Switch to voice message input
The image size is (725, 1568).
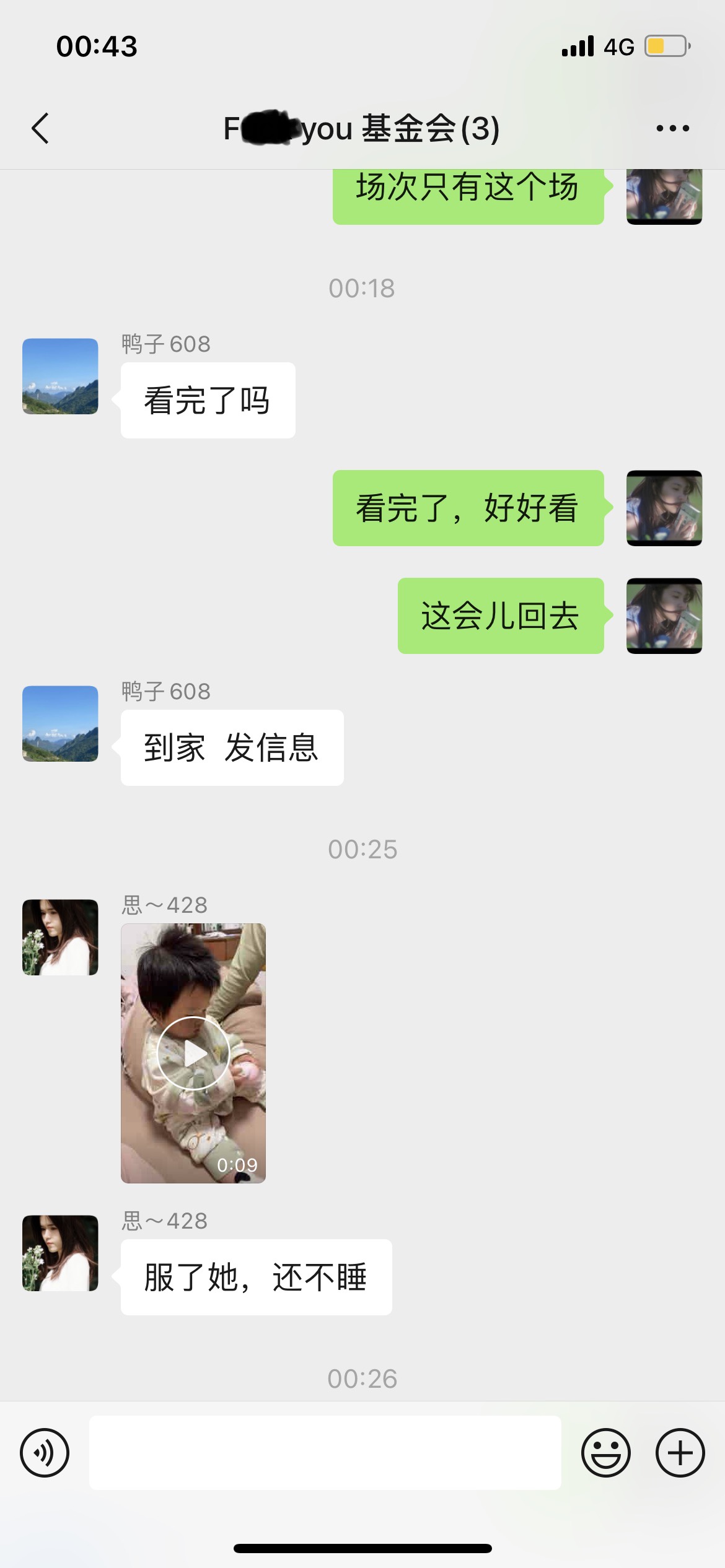pos(45,1453)
